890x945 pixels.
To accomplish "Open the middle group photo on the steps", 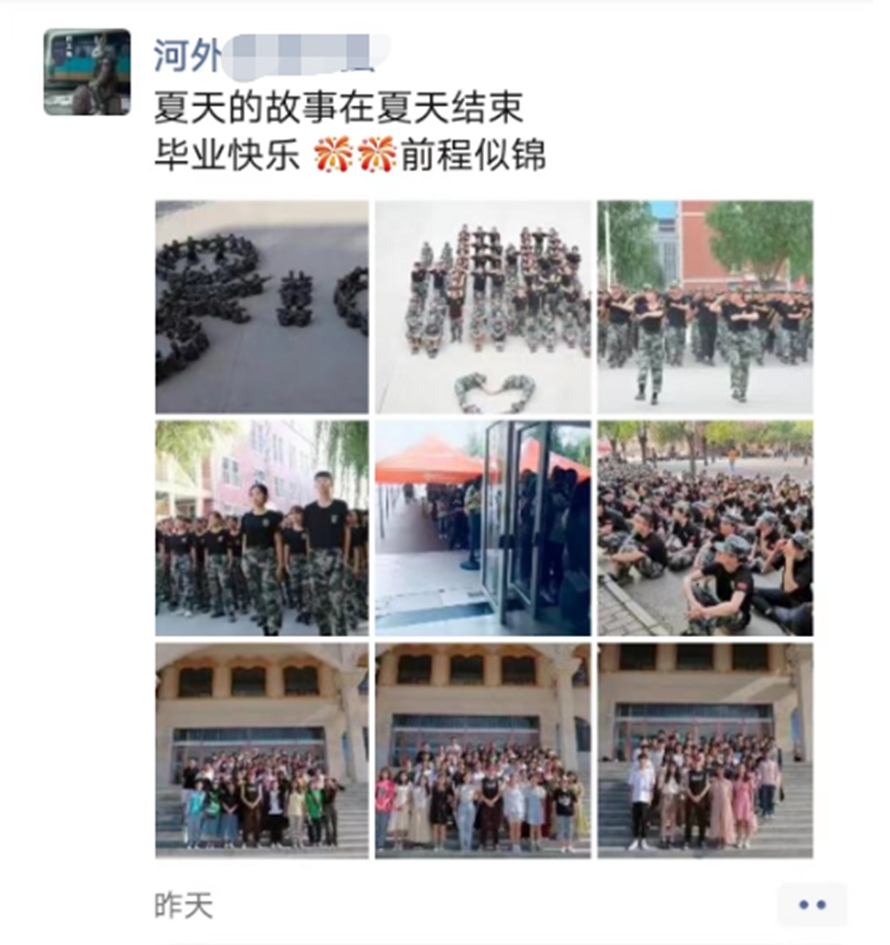I will (483, 750).
